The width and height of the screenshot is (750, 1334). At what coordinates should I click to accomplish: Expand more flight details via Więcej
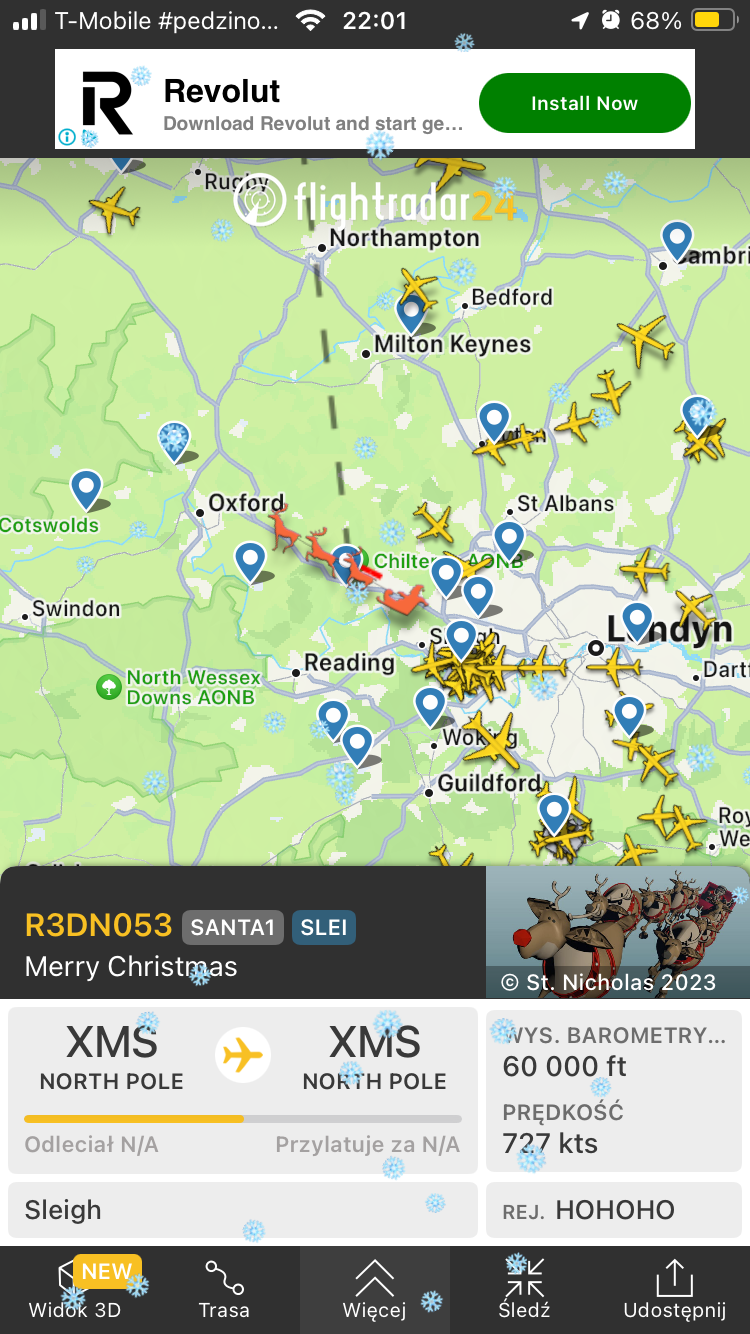coord(375,1289)
